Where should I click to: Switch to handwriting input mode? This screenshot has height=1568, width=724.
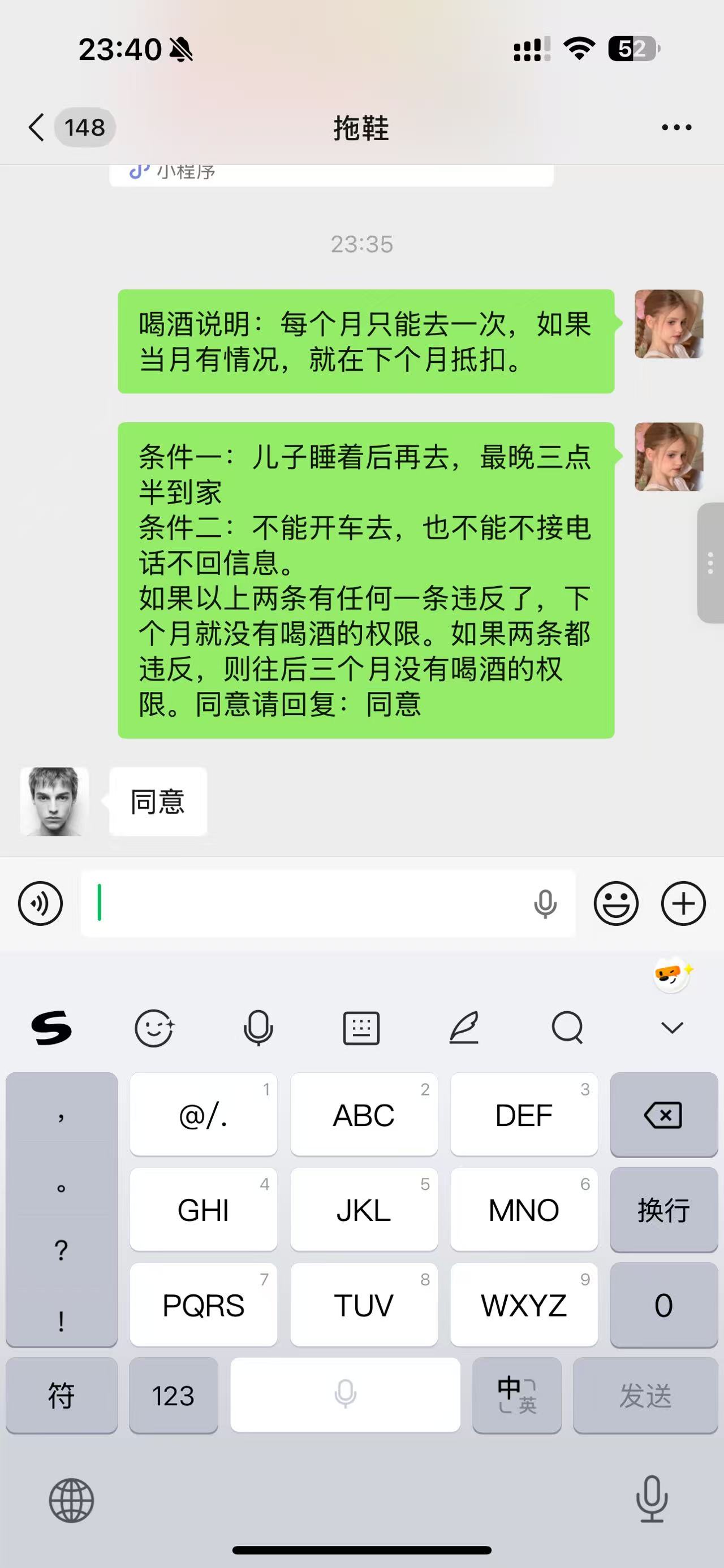click(464, 1028)
